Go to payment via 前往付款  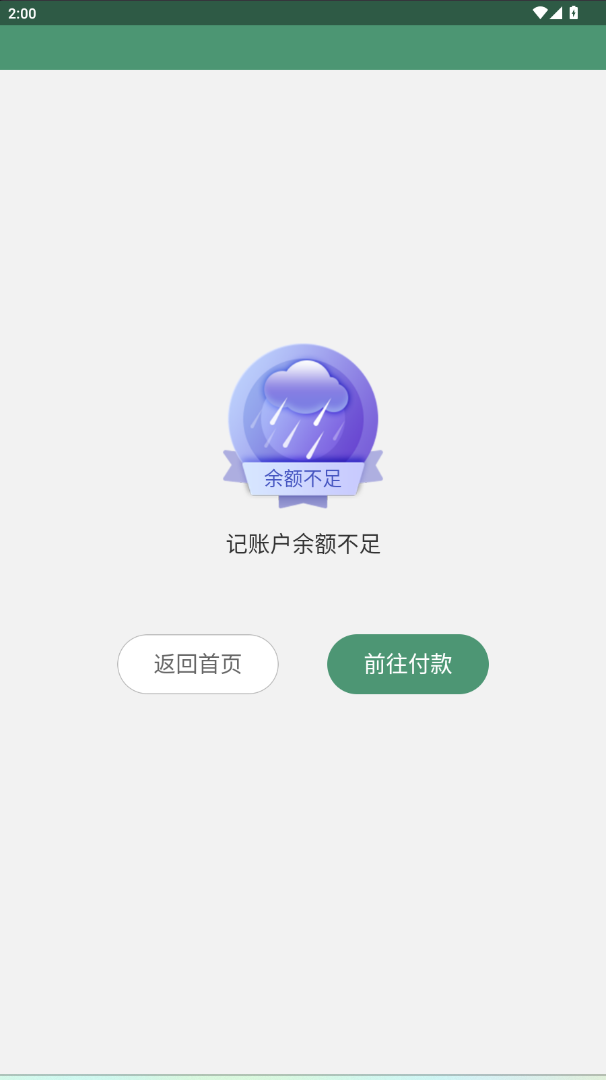(x=408, y=664)
